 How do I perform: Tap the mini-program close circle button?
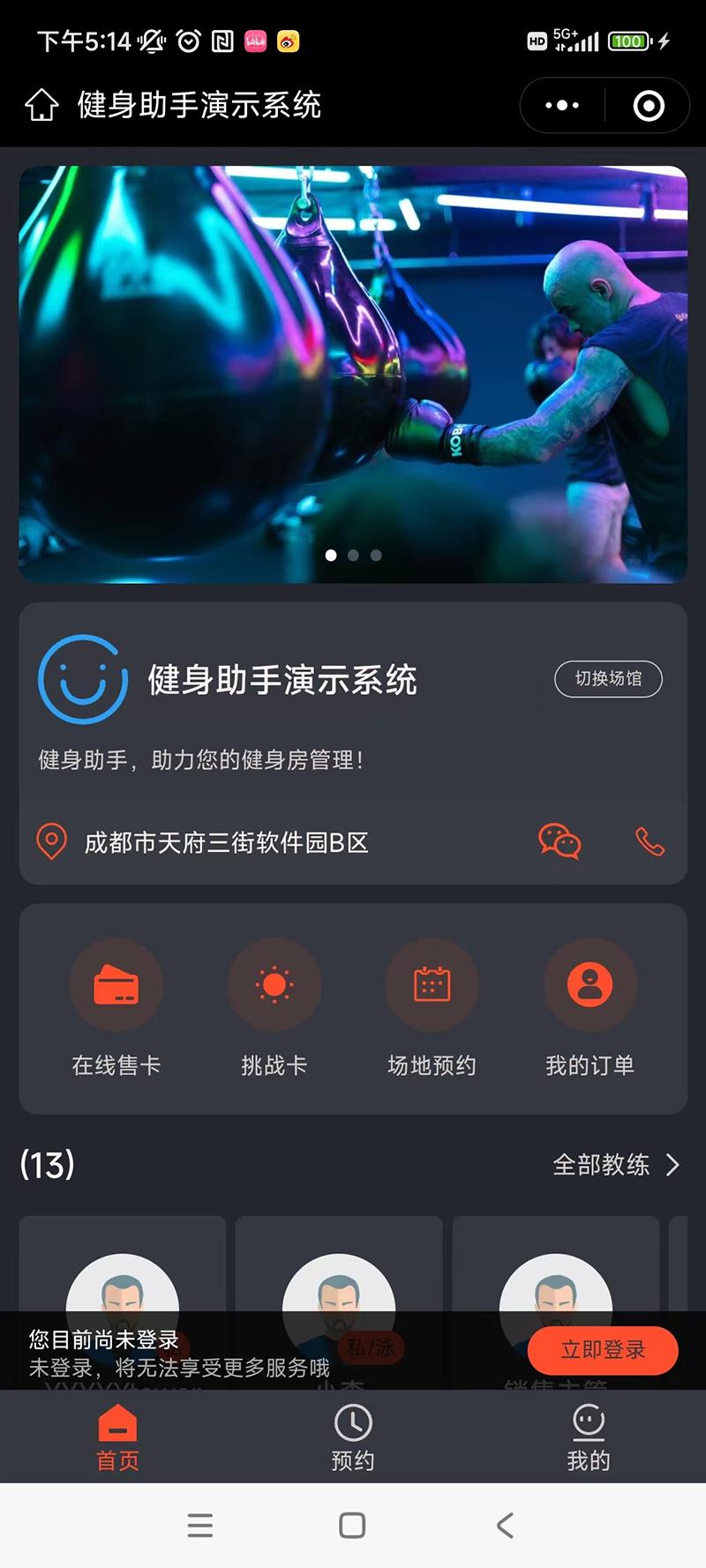click(x=647, y=105)
